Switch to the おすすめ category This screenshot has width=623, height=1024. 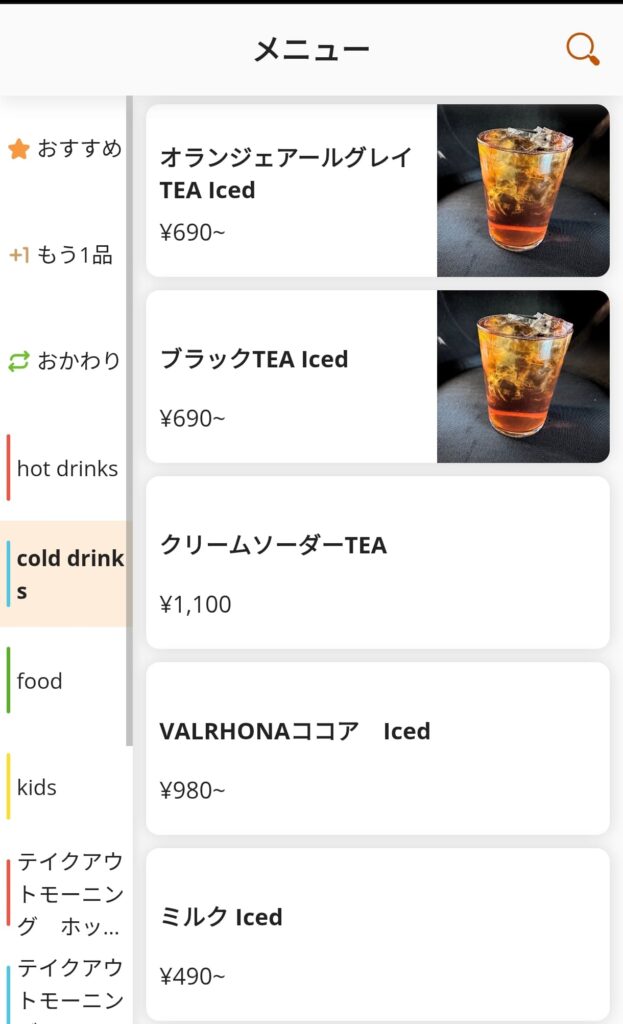click(65, 149)
